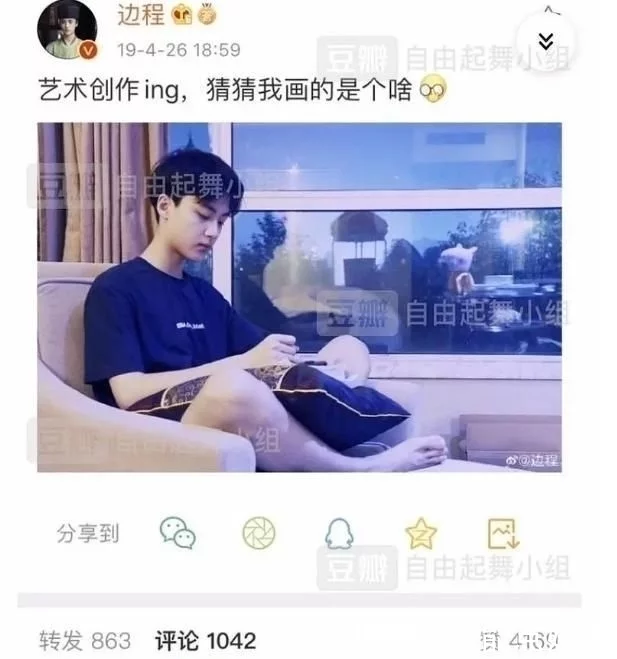Tap the double chevron dropdown button
Screen dimensions: 617x659
click(546, 40)
